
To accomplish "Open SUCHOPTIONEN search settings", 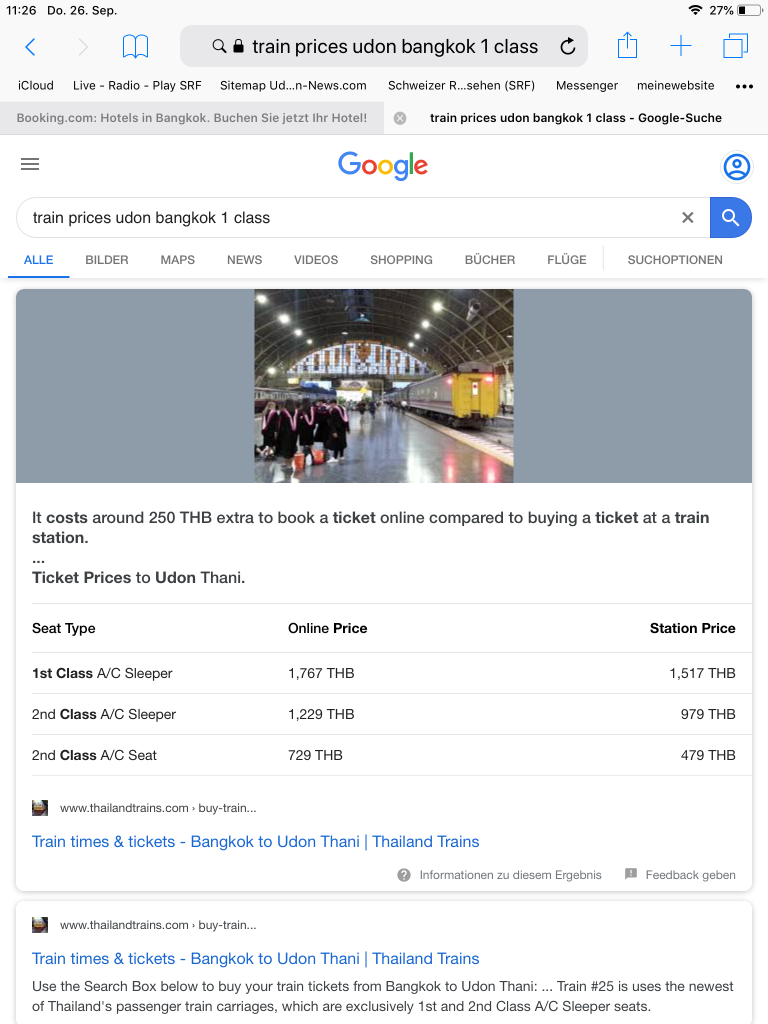I will pos(674,260).
